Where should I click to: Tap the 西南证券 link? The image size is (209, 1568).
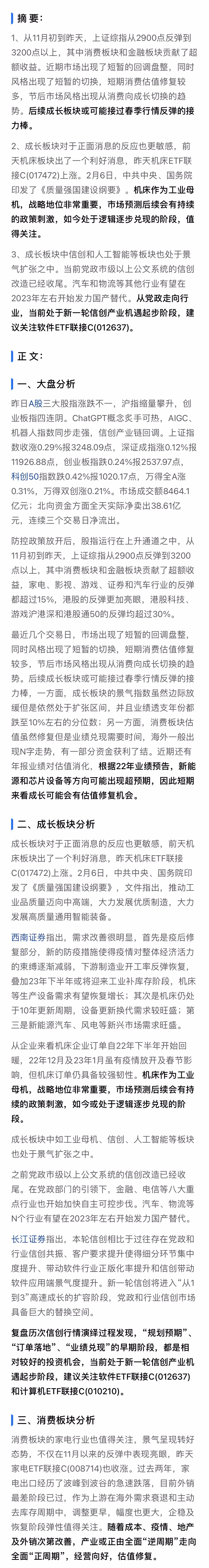click(28, 937)
